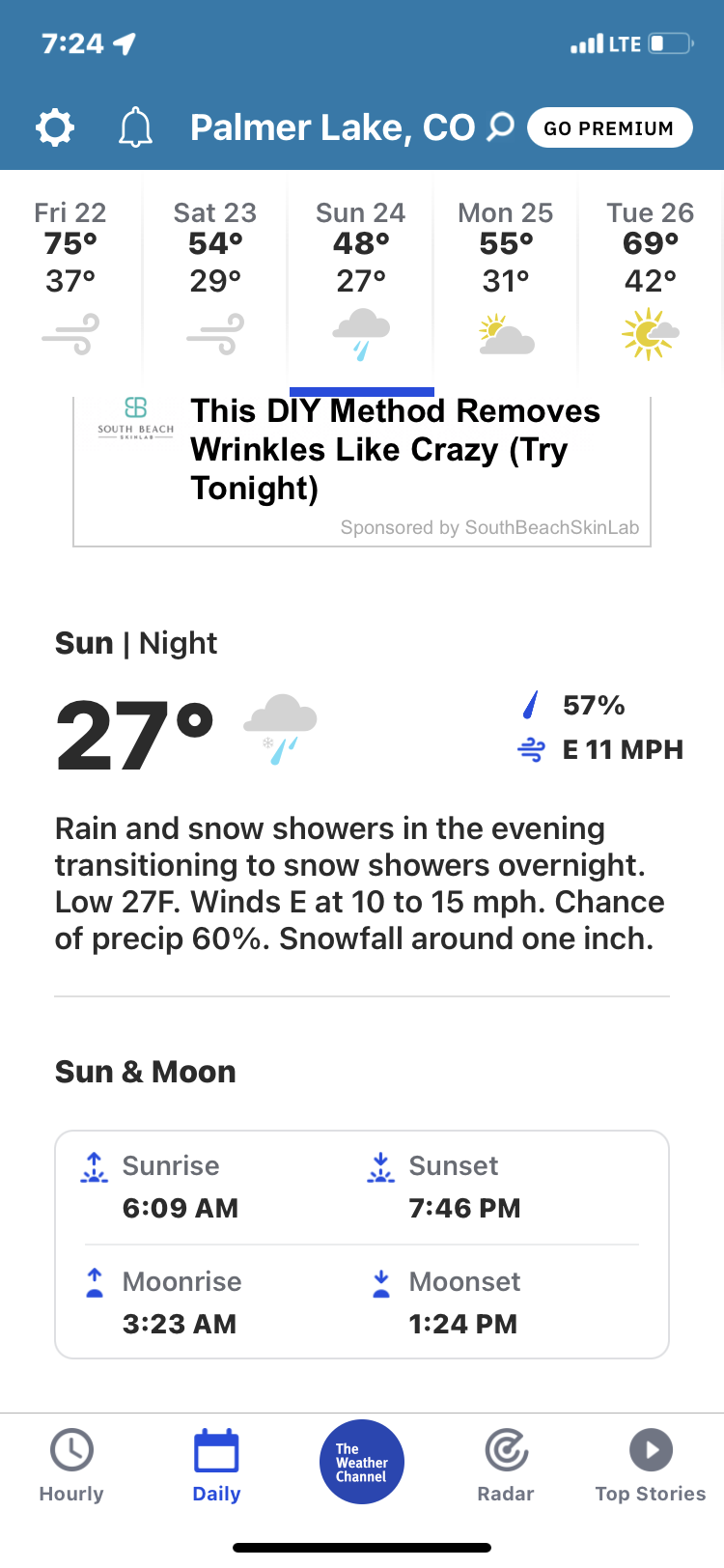
Task: Open the Radar tab
Action: coord(506,1465)
